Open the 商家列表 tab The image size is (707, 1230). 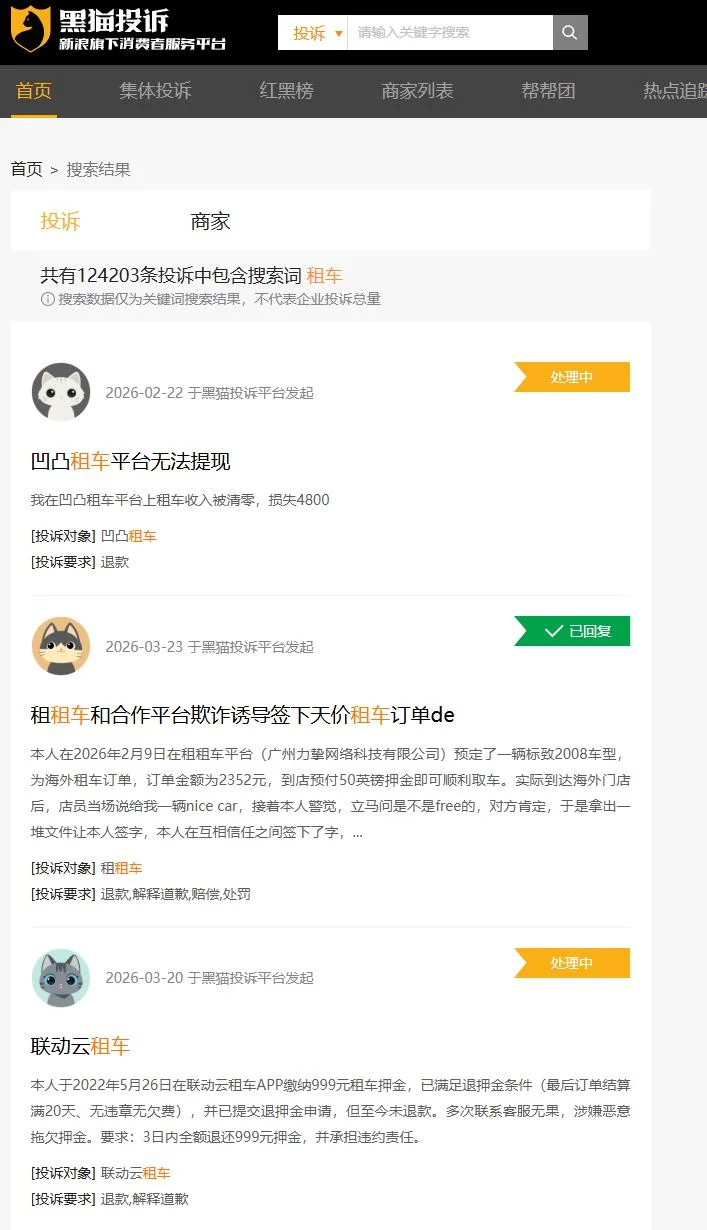pos(417,91)
